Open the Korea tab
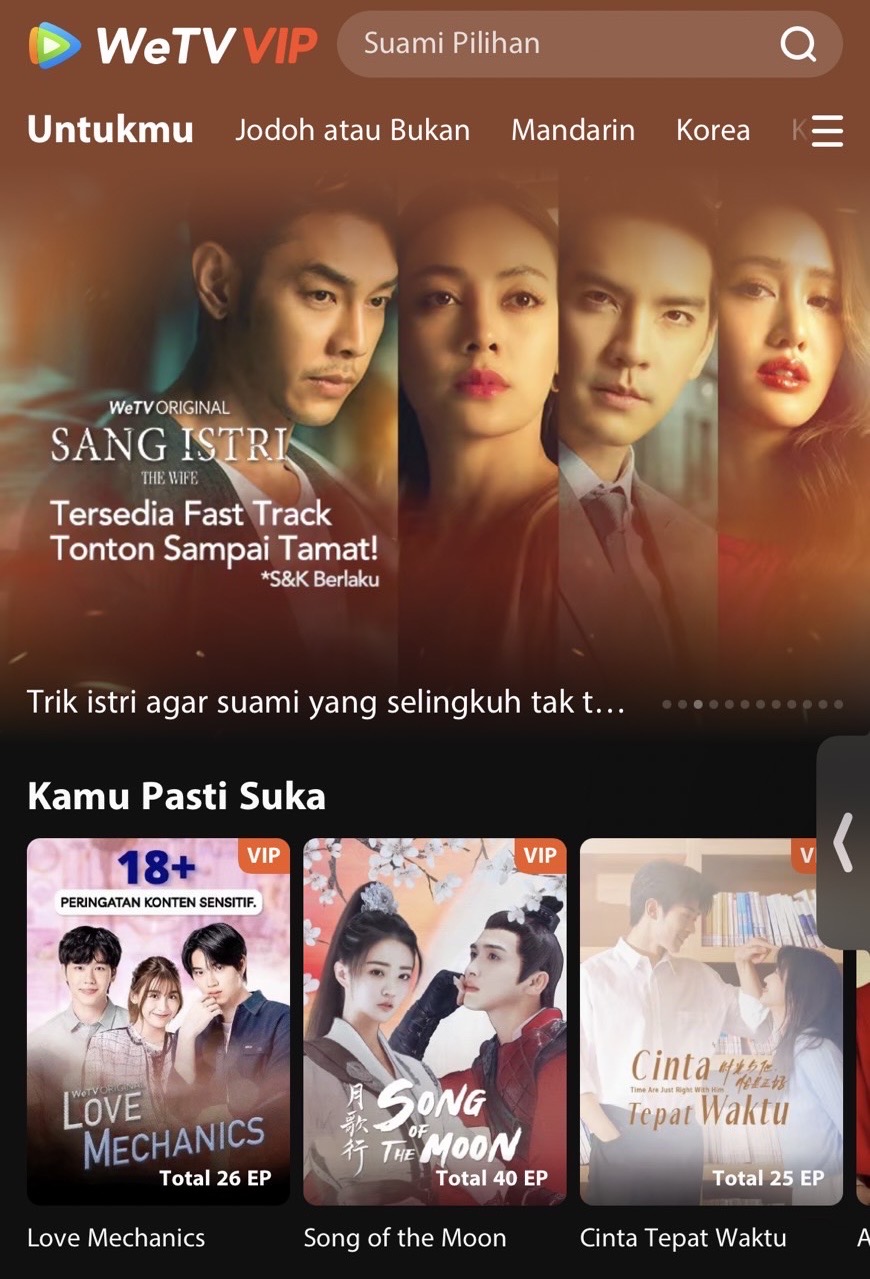Viewport: 870px width, 1279px height. [712, 130]
